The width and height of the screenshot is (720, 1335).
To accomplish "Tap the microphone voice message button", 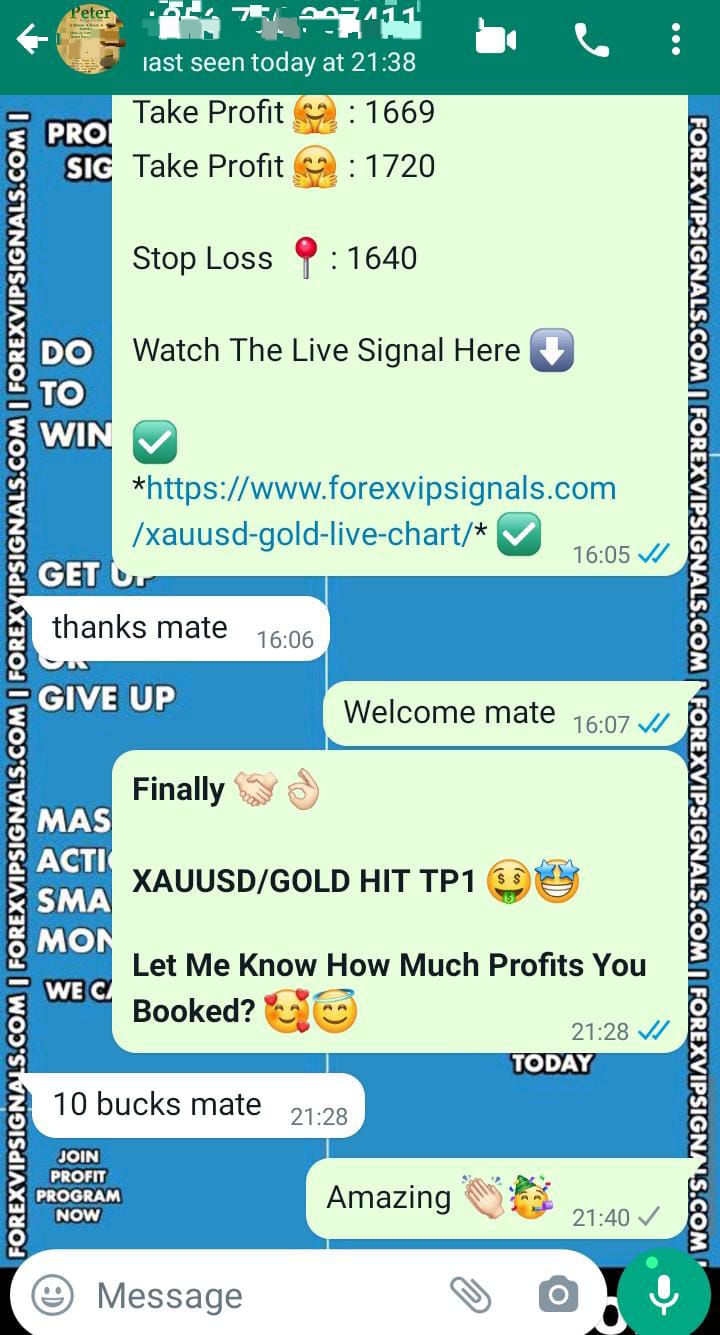I will coord(663,1296).
